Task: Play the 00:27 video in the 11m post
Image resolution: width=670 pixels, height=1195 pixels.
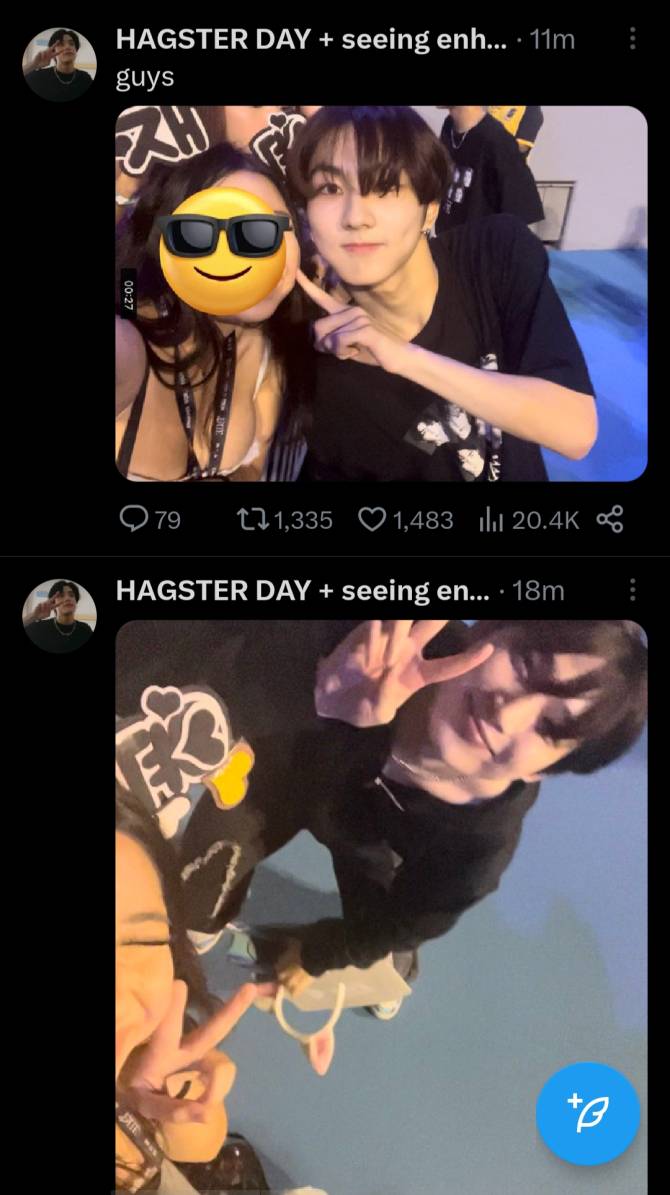Action: coord(381,293)
